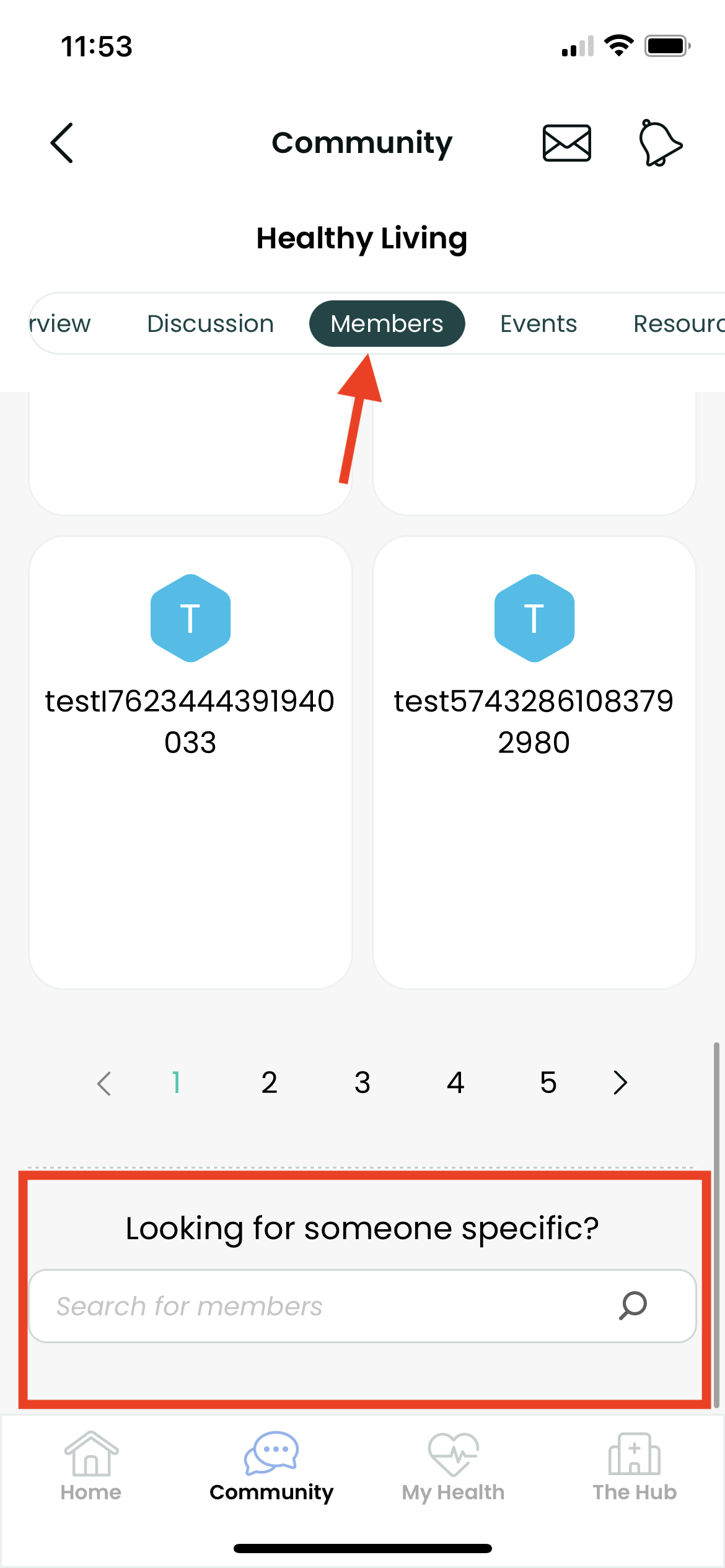The width and height of the screenshot is (725, 1568).
Task: Open the notifications bell
Action: (660, 143)
